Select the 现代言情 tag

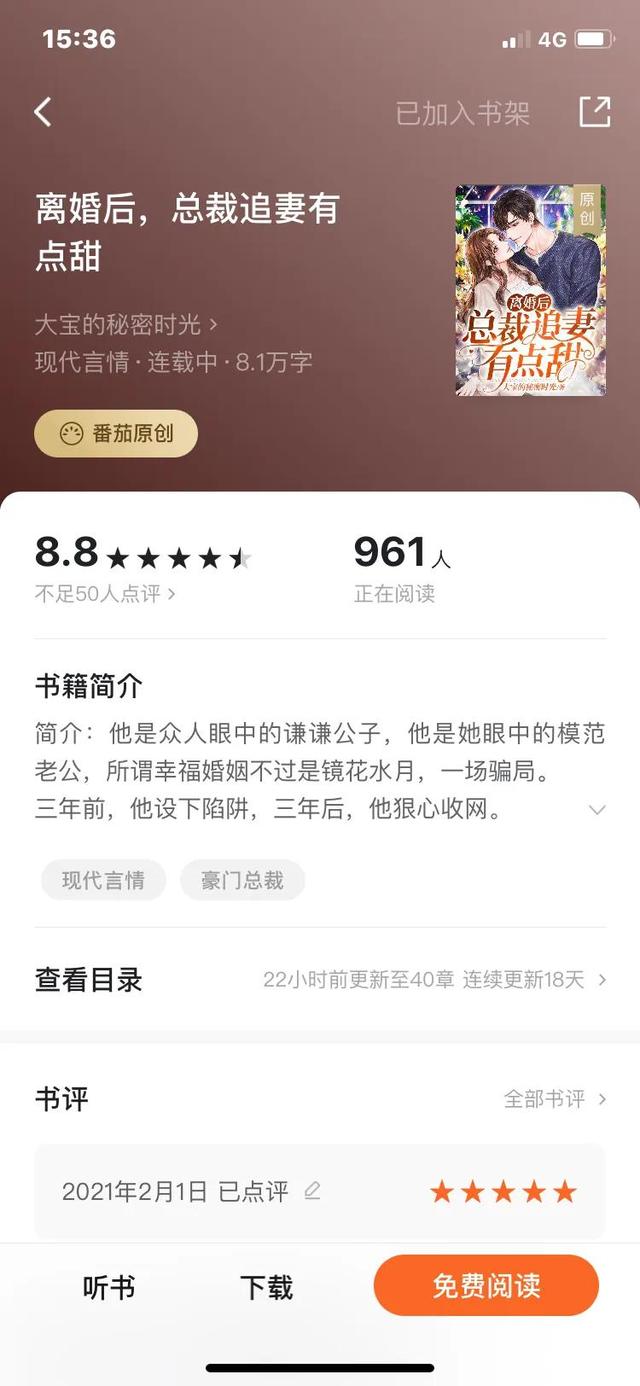pos(103,880)
